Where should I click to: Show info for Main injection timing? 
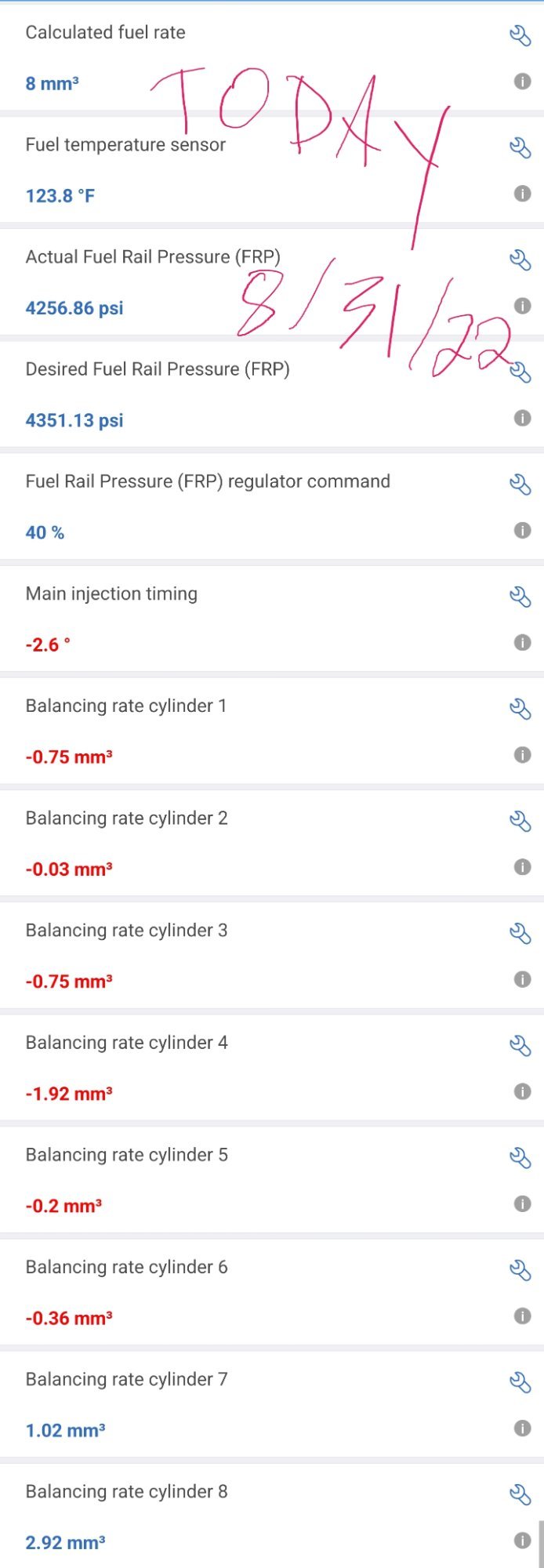(522, 642)
